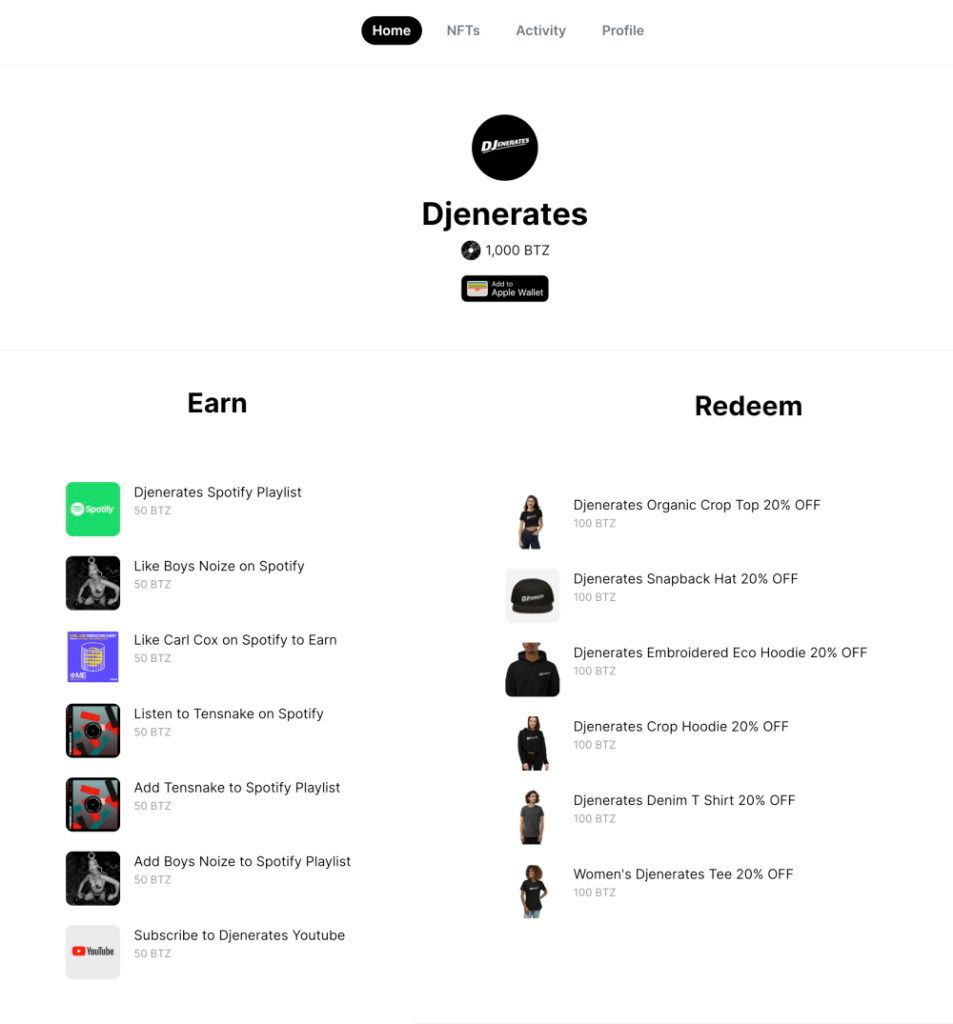This screenshot has width=953, height=1024.
Task: Tap Add to Apple Wallet button
Action: click(504, 288)
